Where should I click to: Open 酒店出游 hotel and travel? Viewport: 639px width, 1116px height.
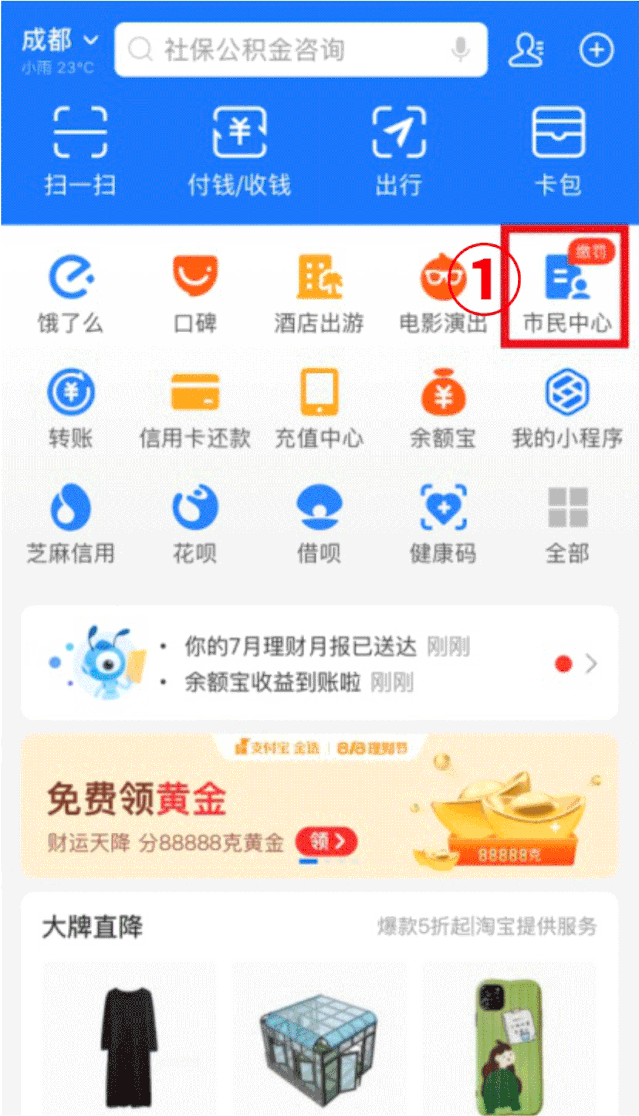(x=319, y=290)
